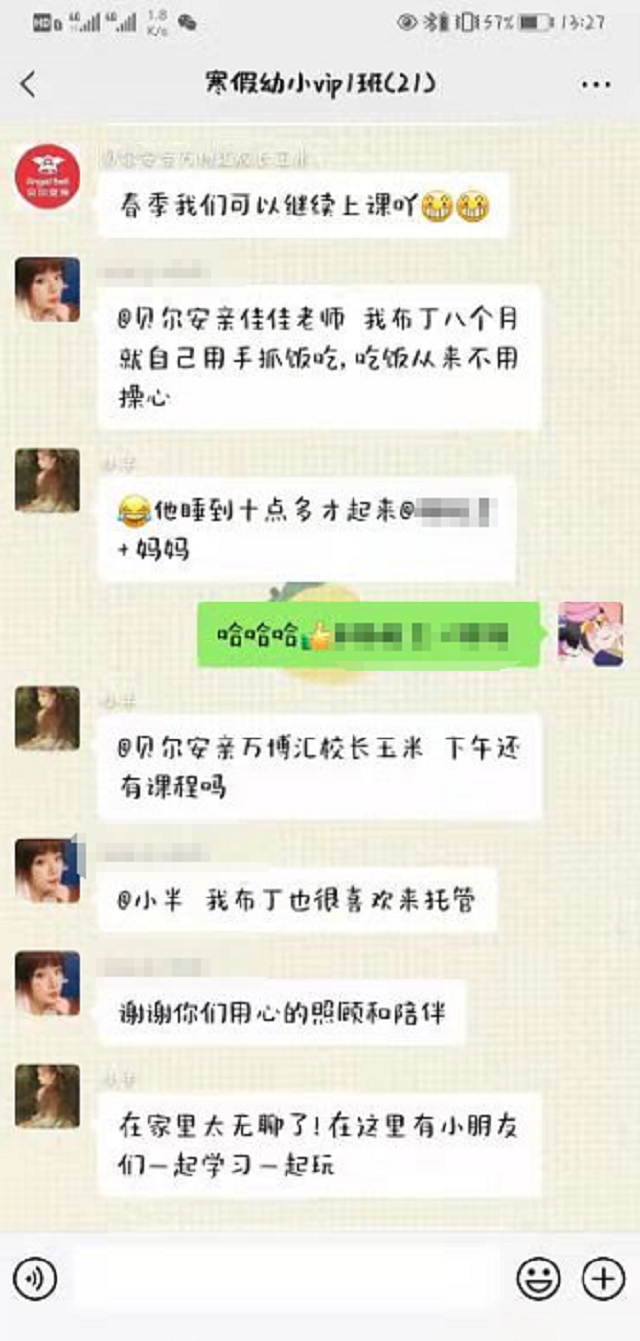Open the red Angel Bell avatar's profile

47,176
